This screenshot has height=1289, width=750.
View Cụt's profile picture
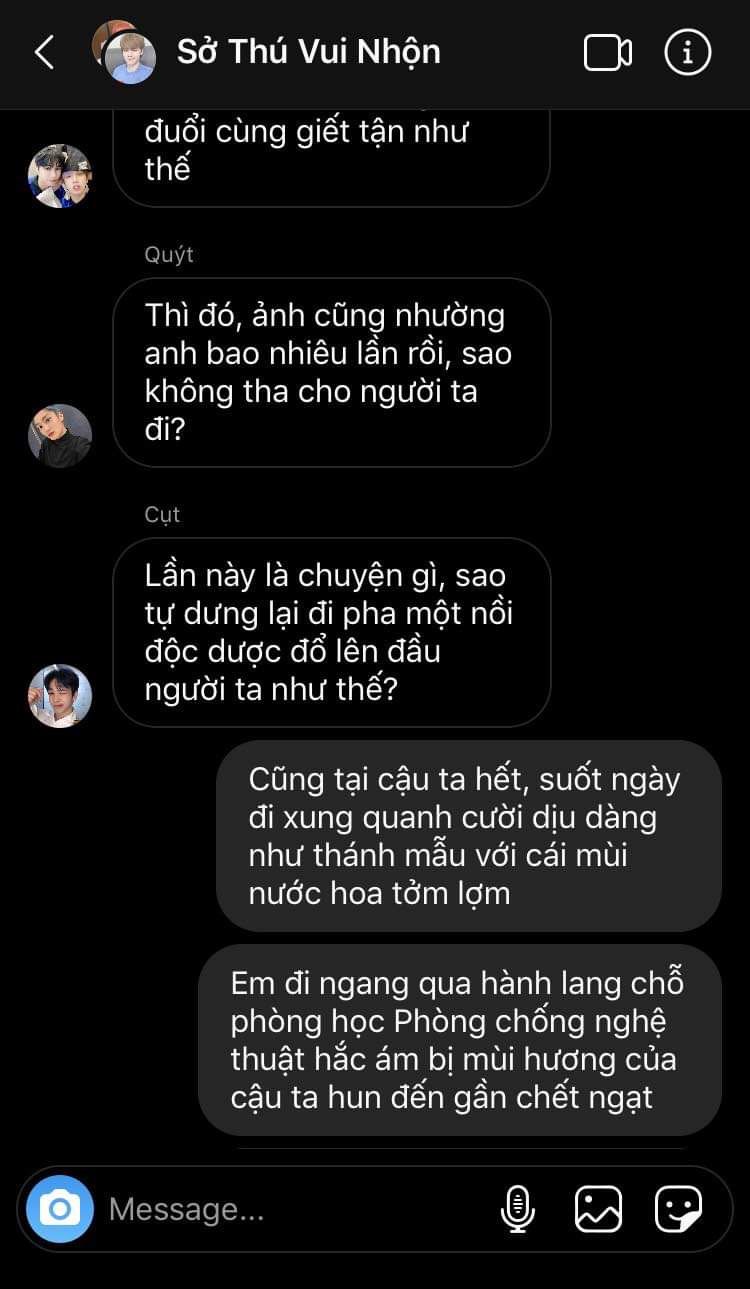click(x=60, y=696)
